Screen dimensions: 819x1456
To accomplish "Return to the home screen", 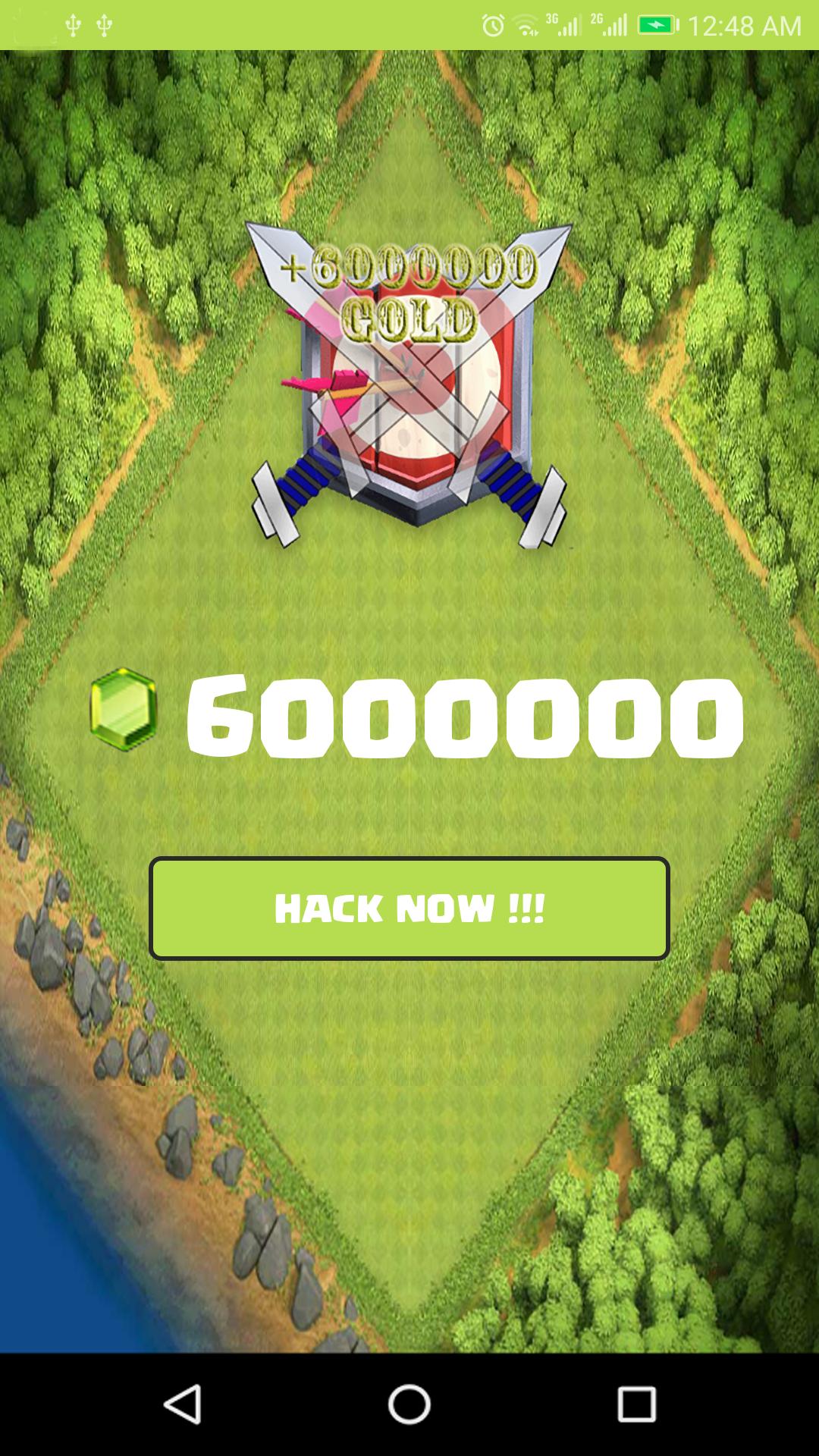I will [x=409, y=1404].
